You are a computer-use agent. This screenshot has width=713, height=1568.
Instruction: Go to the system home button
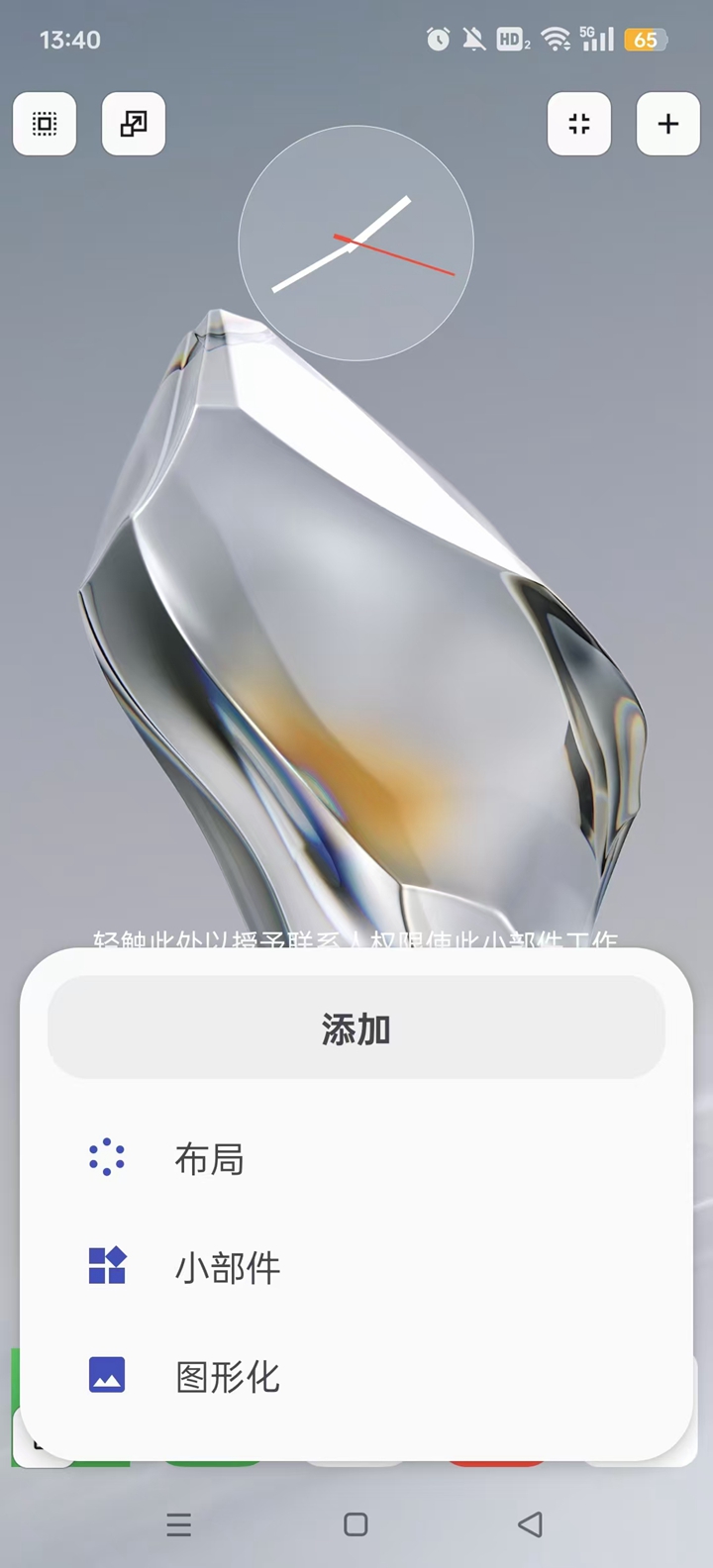[356, 1524]
